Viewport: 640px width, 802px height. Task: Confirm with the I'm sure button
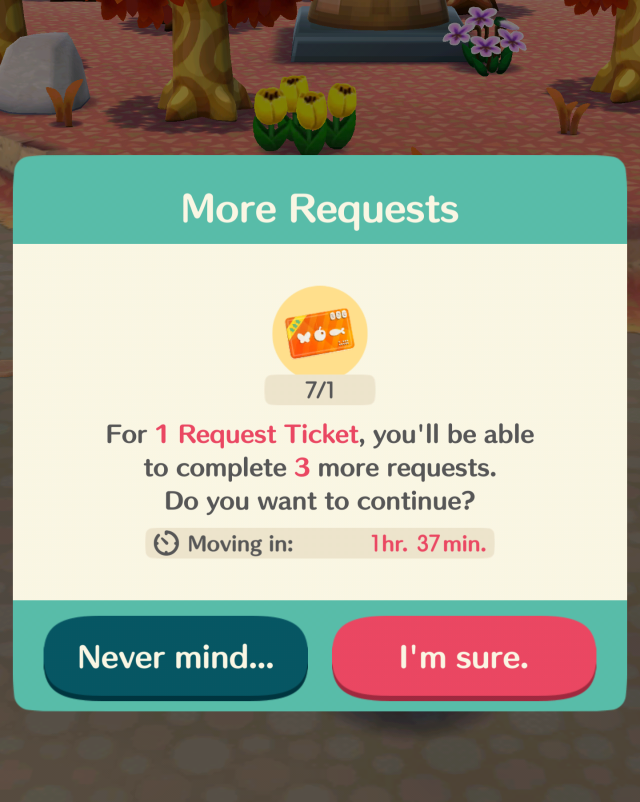point(464,657)
